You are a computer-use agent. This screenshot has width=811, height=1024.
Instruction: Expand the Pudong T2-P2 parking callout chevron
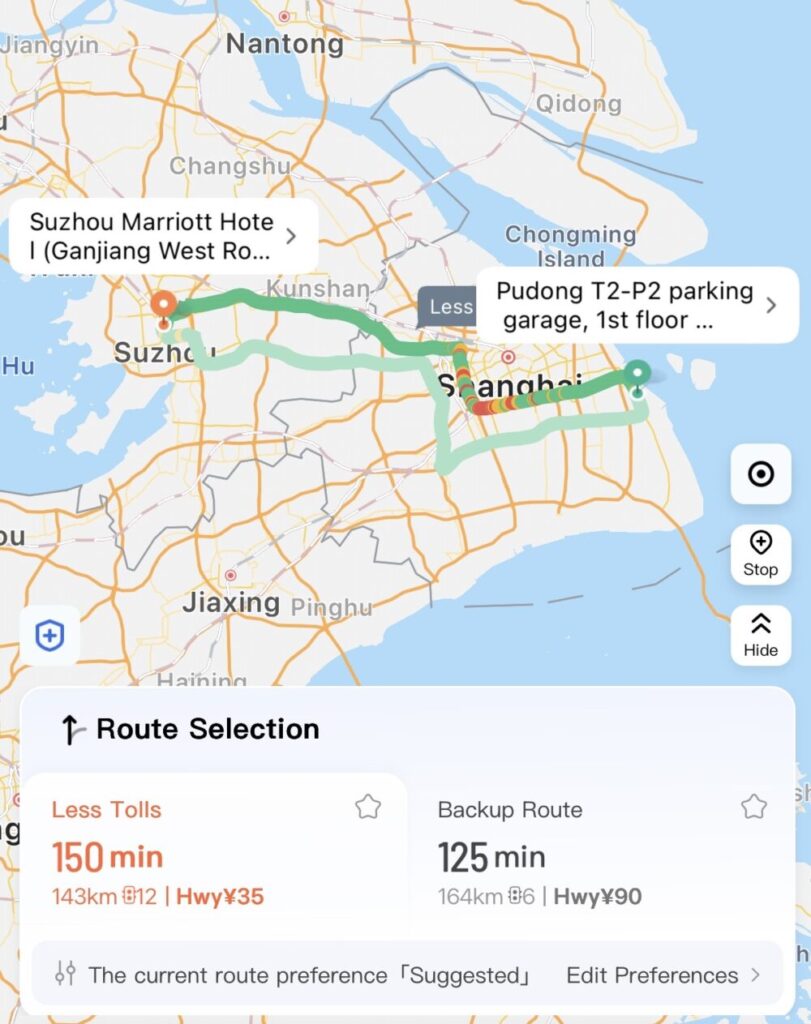coord(770,306)
